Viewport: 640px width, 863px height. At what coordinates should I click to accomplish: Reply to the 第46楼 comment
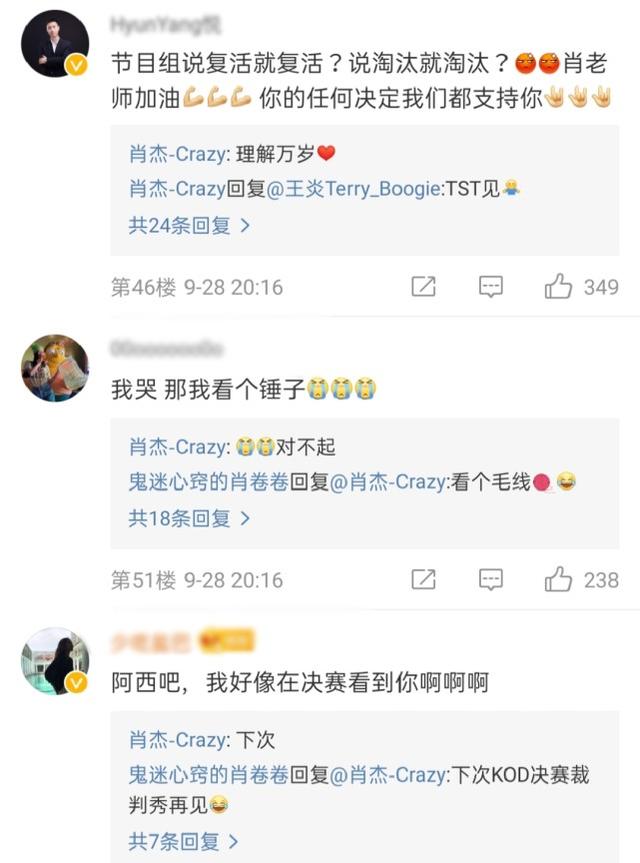coord(490,287)
